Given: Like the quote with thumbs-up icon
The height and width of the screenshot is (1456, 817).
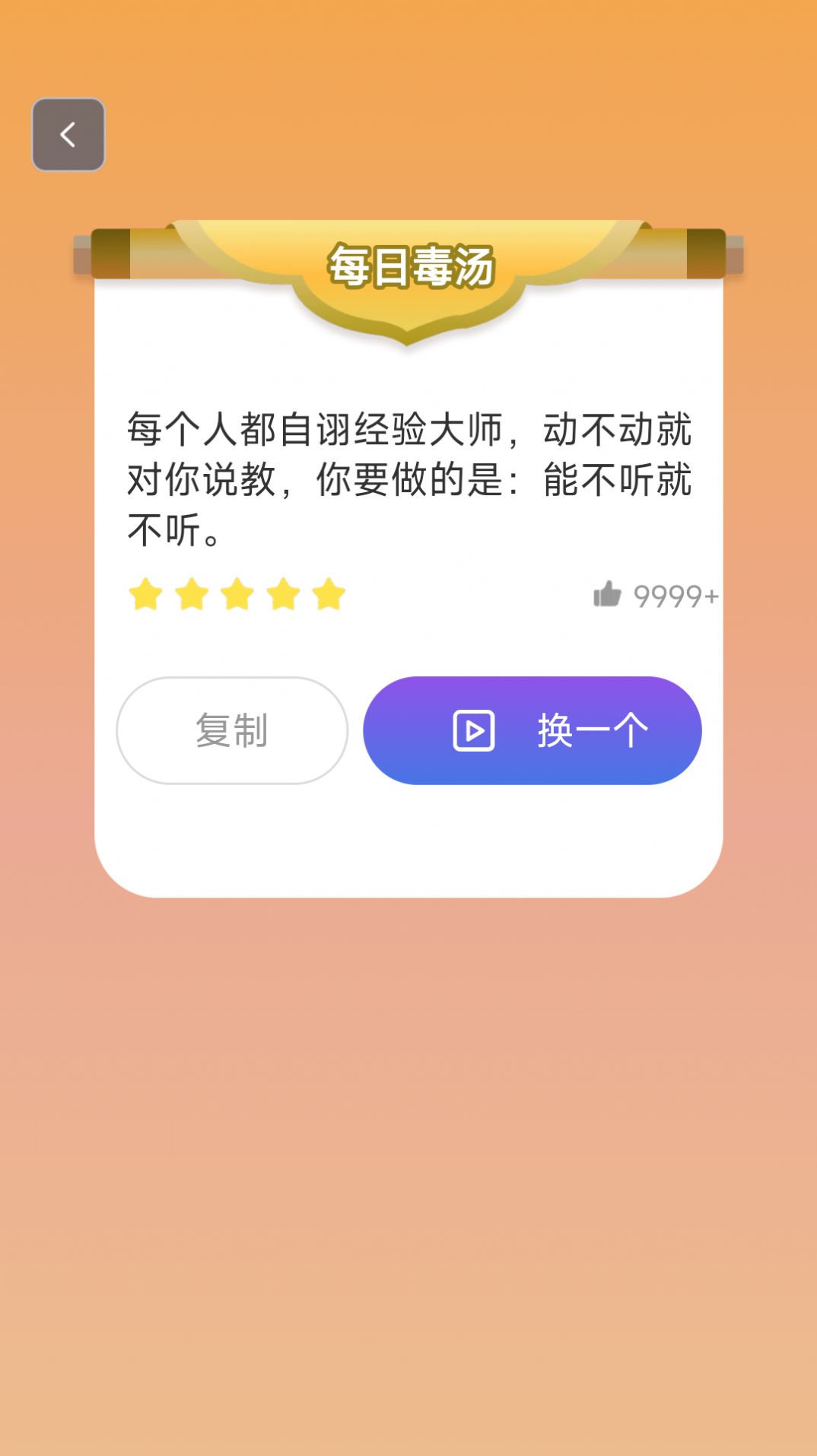Looking at the screenshot, I should (x=608, y=594).
